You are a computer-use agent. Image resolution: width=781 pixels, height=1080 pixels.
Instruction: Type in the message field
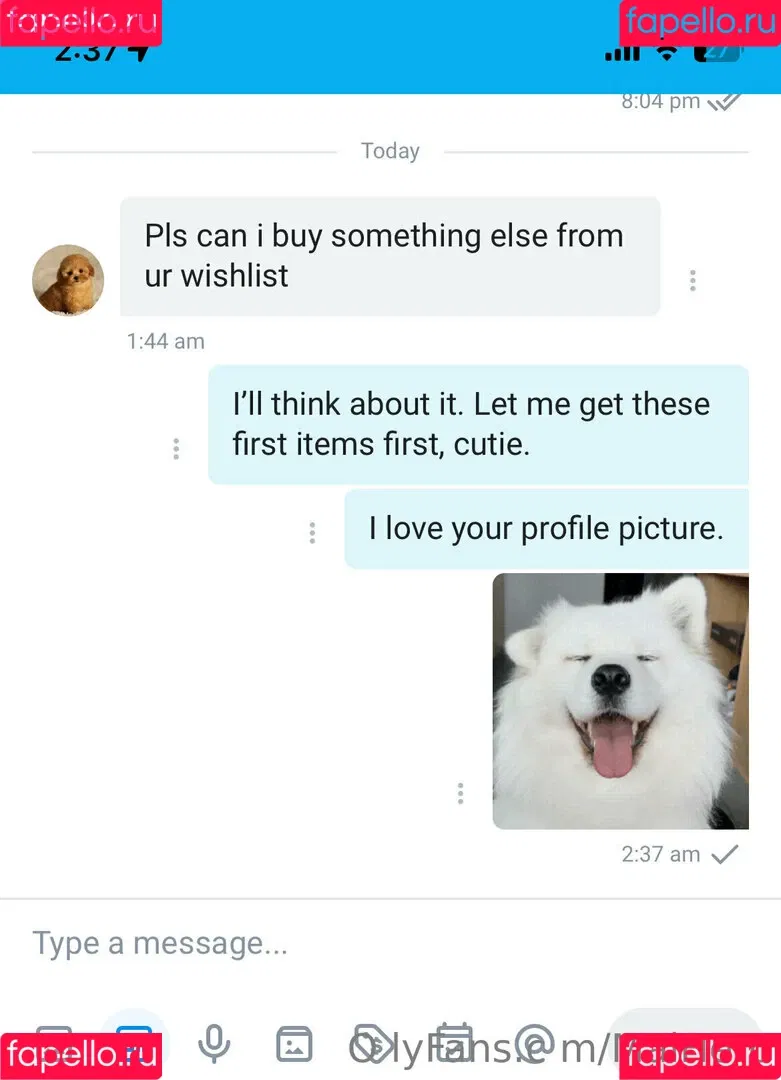(300, 943)
